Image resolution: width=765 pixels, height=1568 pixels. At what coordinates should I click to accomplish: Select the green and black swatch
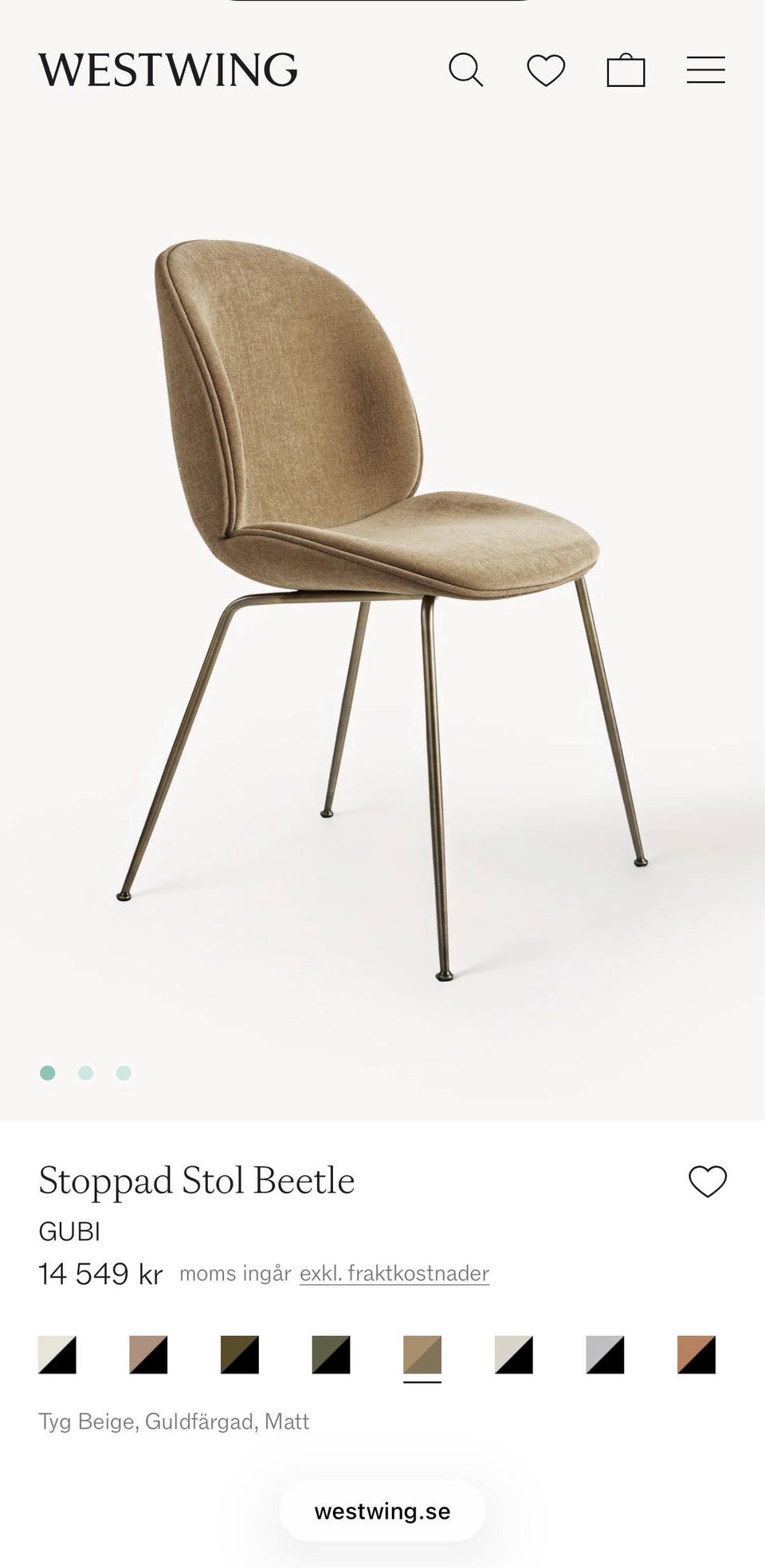[x=331, y=1354]
